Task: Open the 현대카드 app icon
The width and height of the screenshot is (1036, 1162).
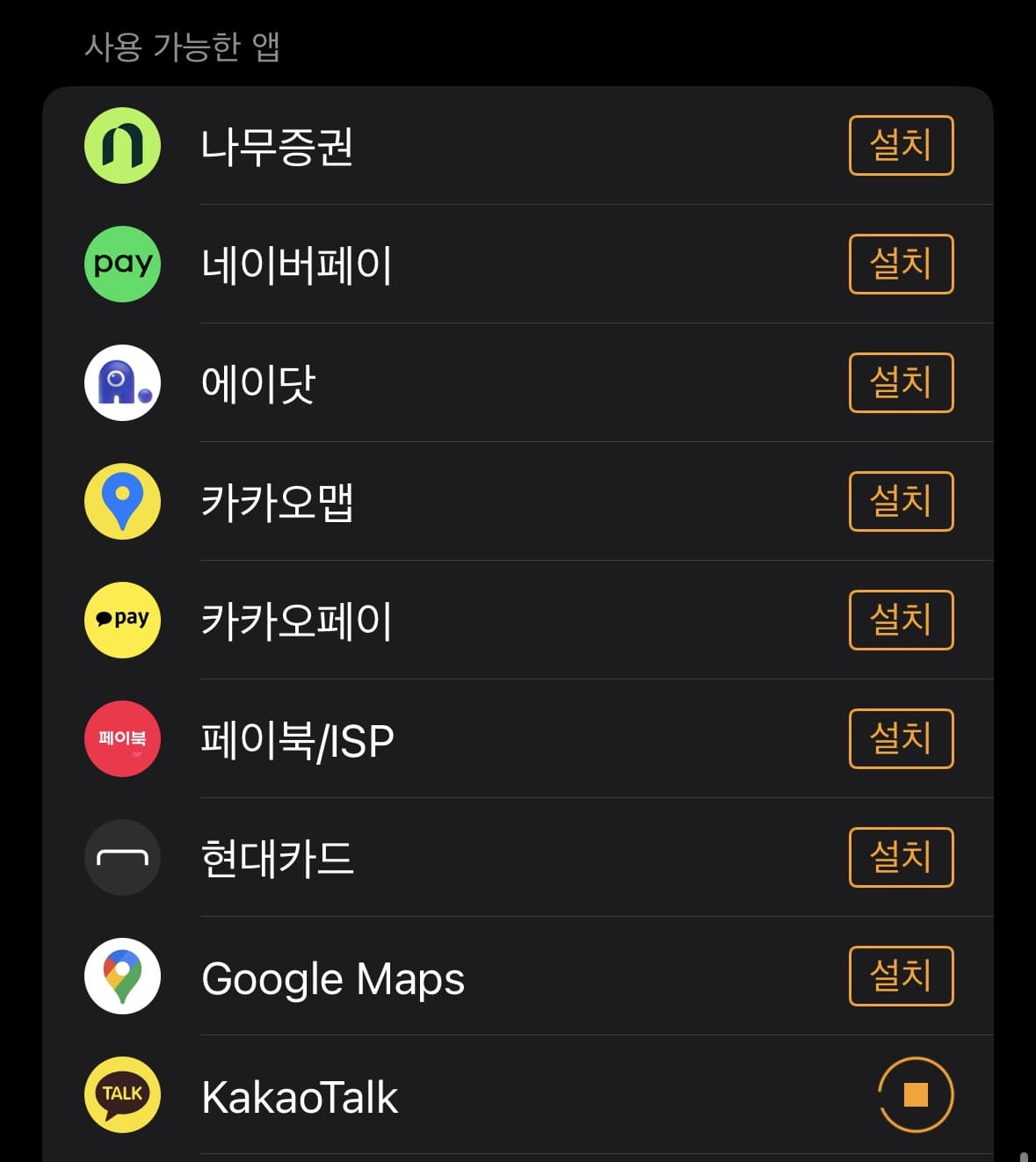Action: [x=122, y=857]
